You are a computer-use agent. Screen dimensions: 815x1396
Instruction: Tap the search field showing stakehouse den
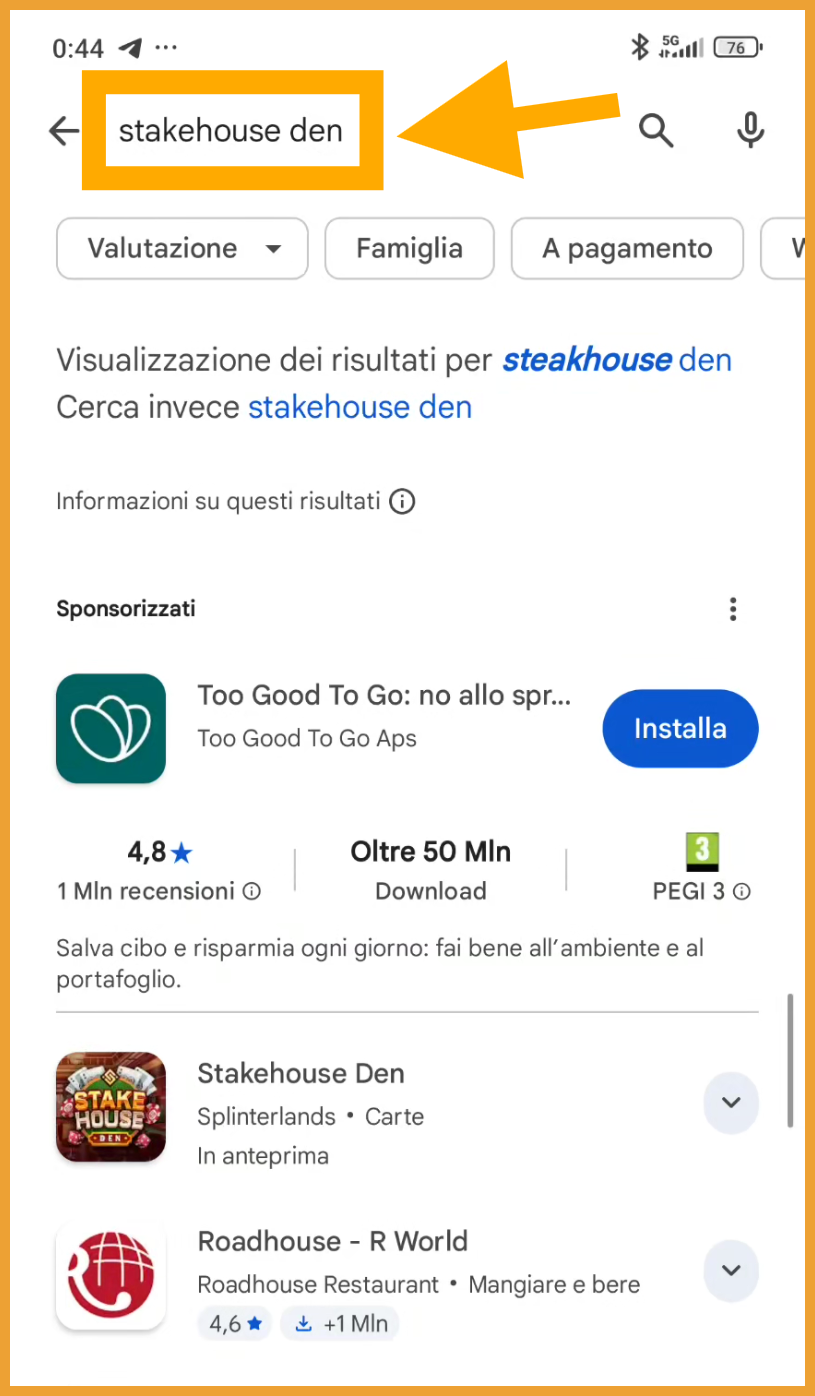click(x=231, y=130)
